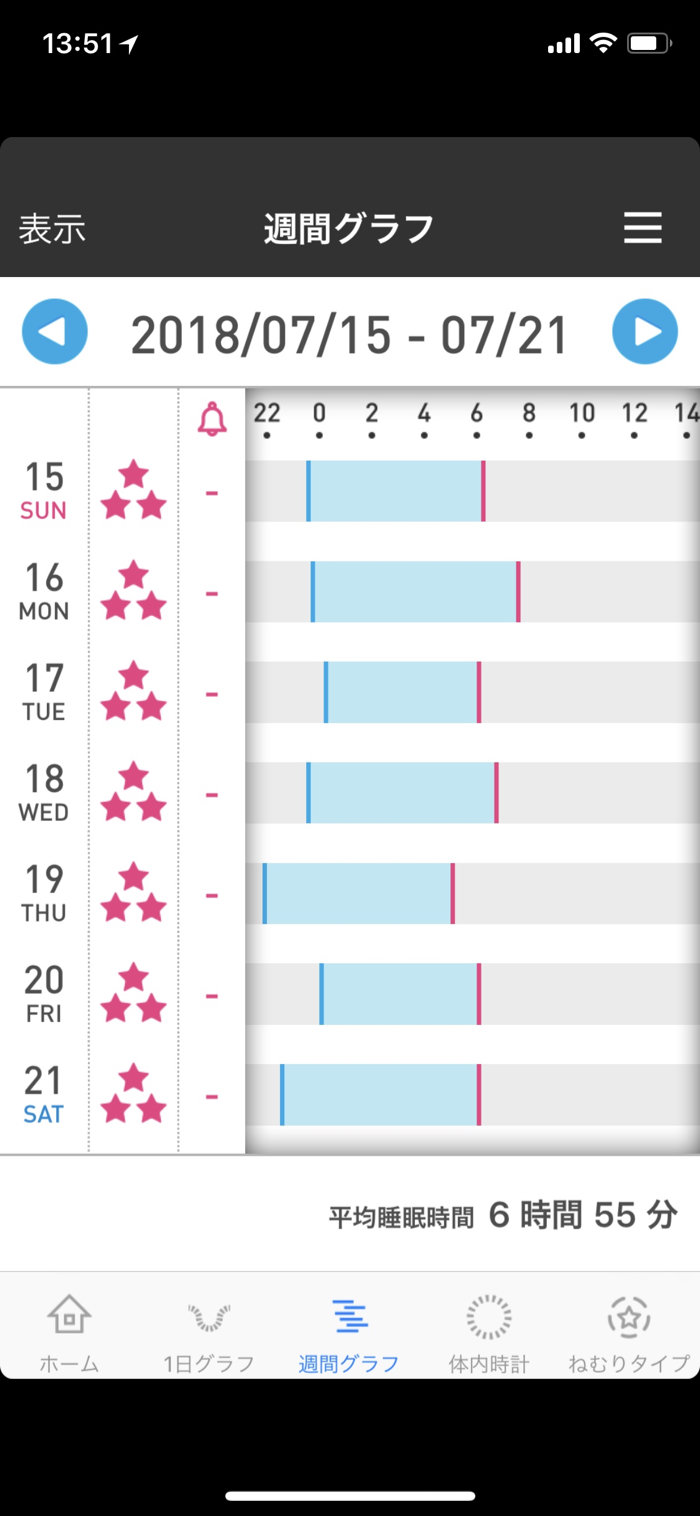Switch to the ホーム tab

coord(69,1332)
